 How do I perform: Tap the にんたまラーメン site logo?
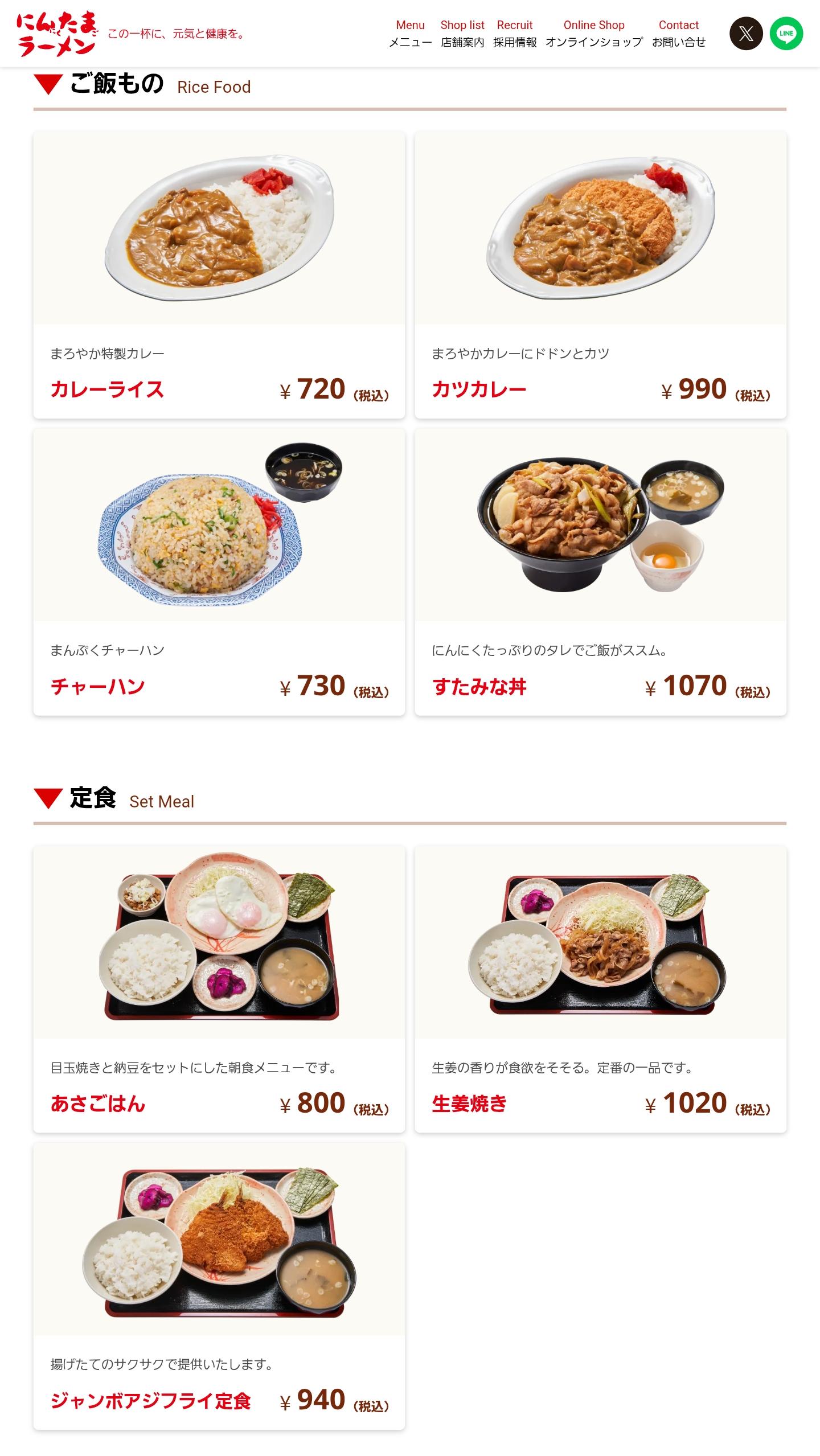(x=57, y=34)
